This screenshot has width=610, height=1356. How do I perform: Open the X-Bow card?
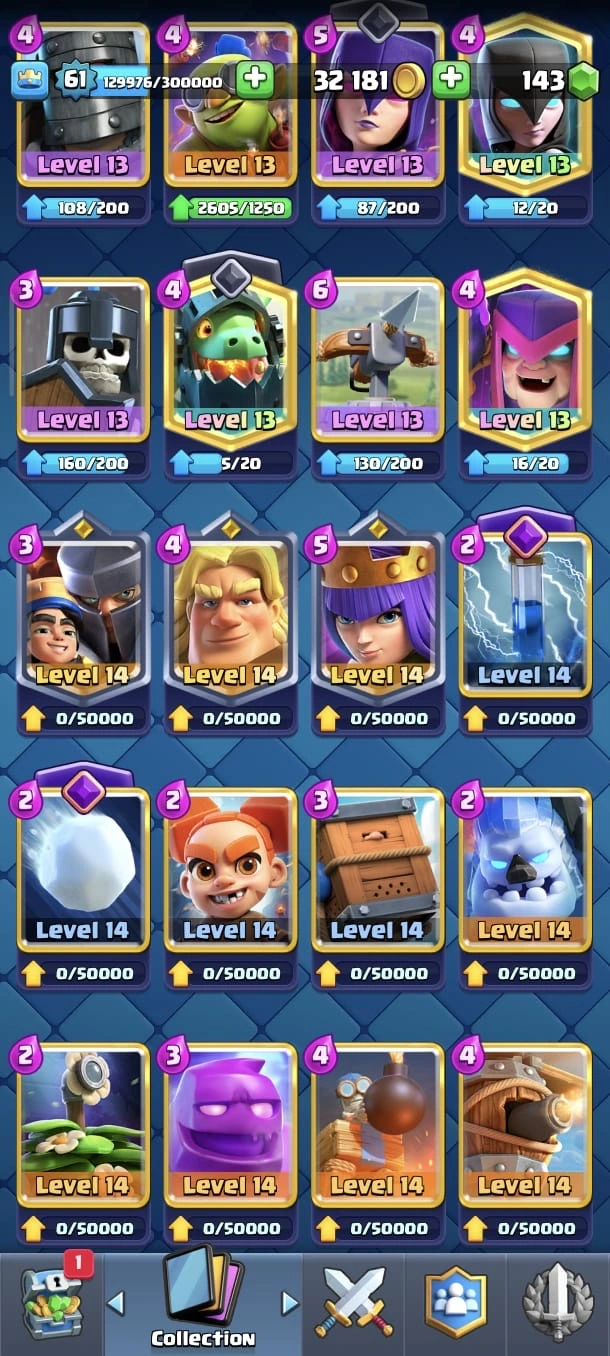(x=377, y=360)
